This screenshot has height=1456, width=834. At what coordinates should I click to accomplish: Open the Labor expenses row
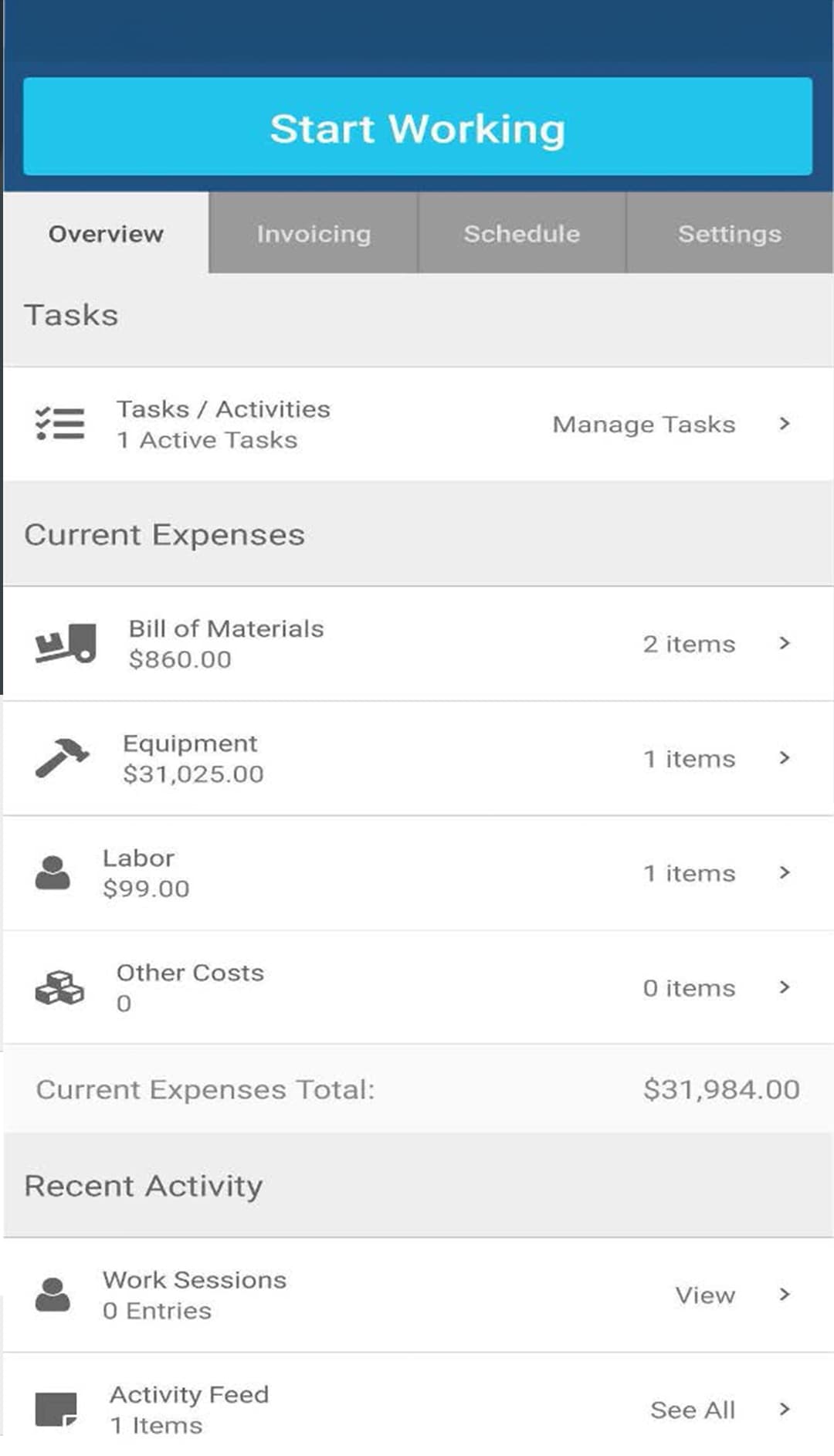coord(419,873)
